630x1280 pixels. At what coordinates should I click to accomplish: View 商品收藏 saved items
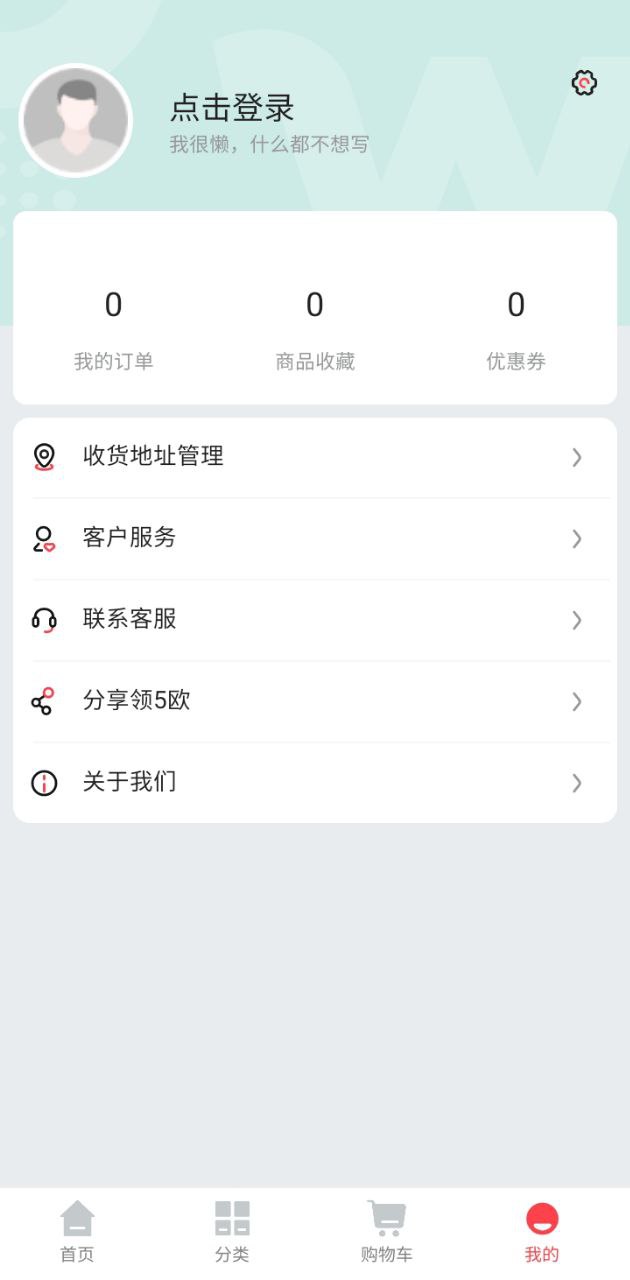315,330
